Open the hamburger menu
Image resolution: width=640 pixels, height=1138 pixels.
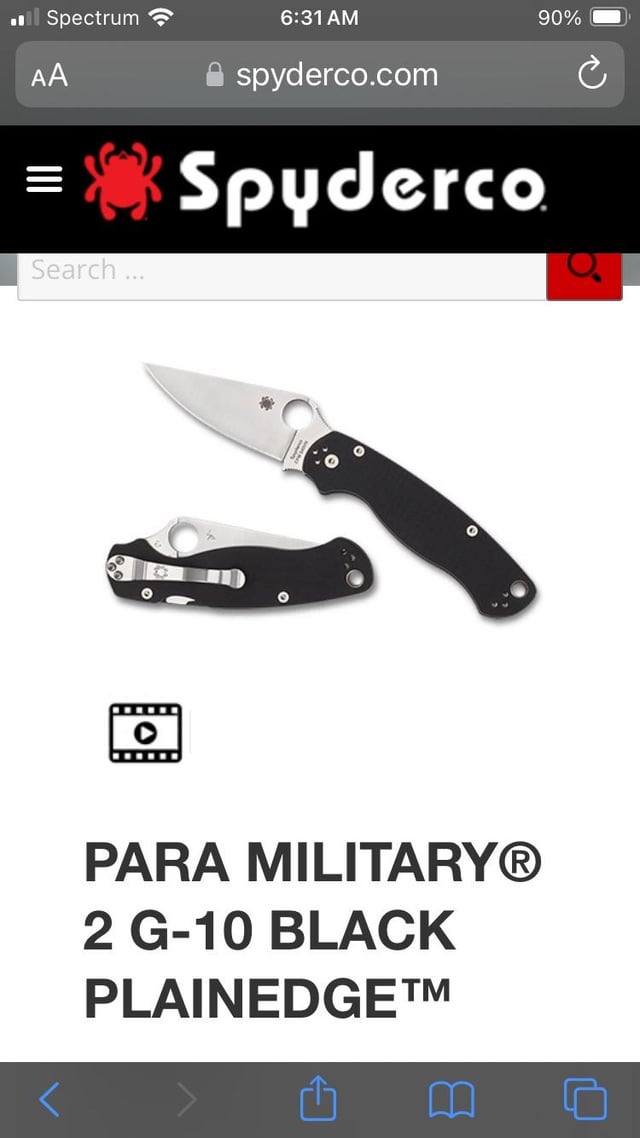click(x=44, y=180)
